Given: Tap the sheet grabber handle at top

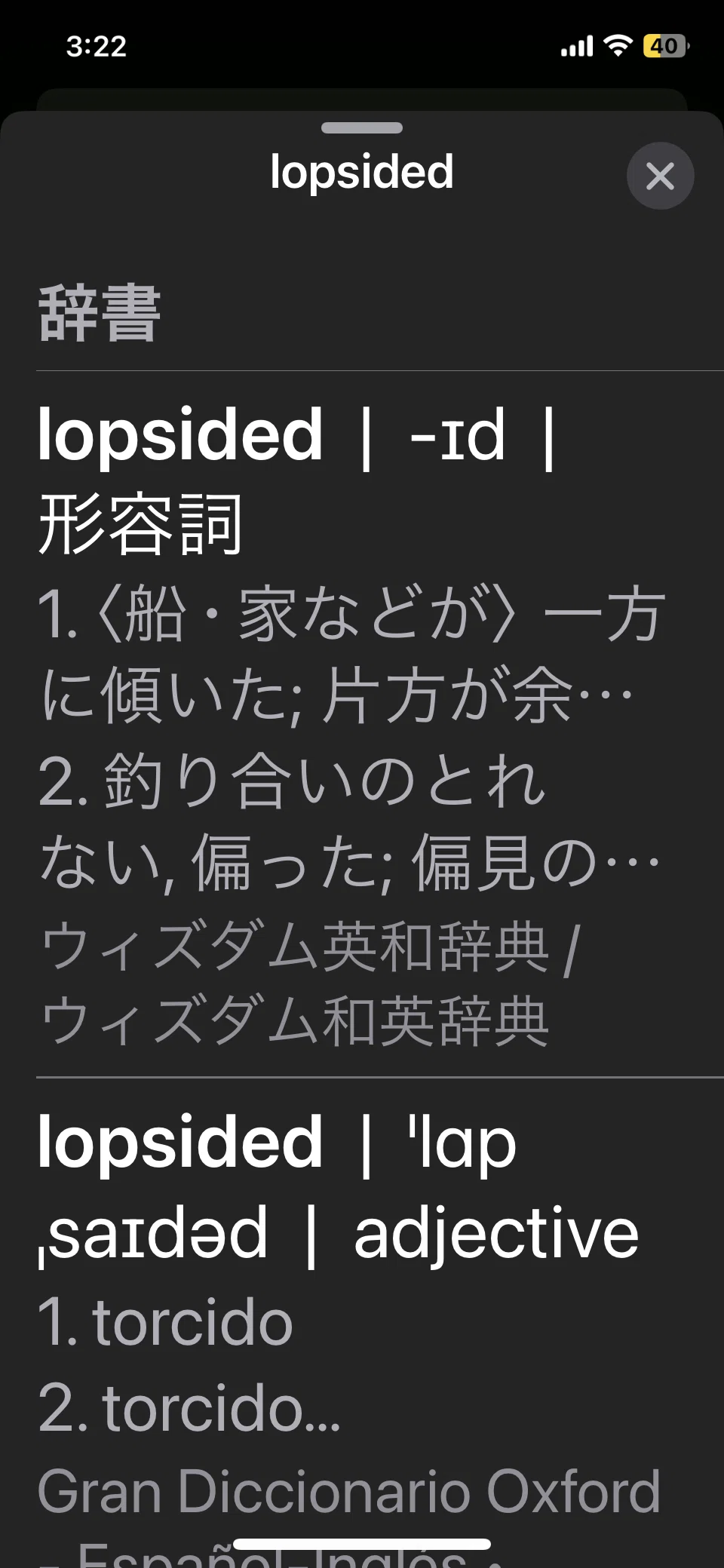Looking at the screenshot, I should pyautogui.click(x=362, y=127).
